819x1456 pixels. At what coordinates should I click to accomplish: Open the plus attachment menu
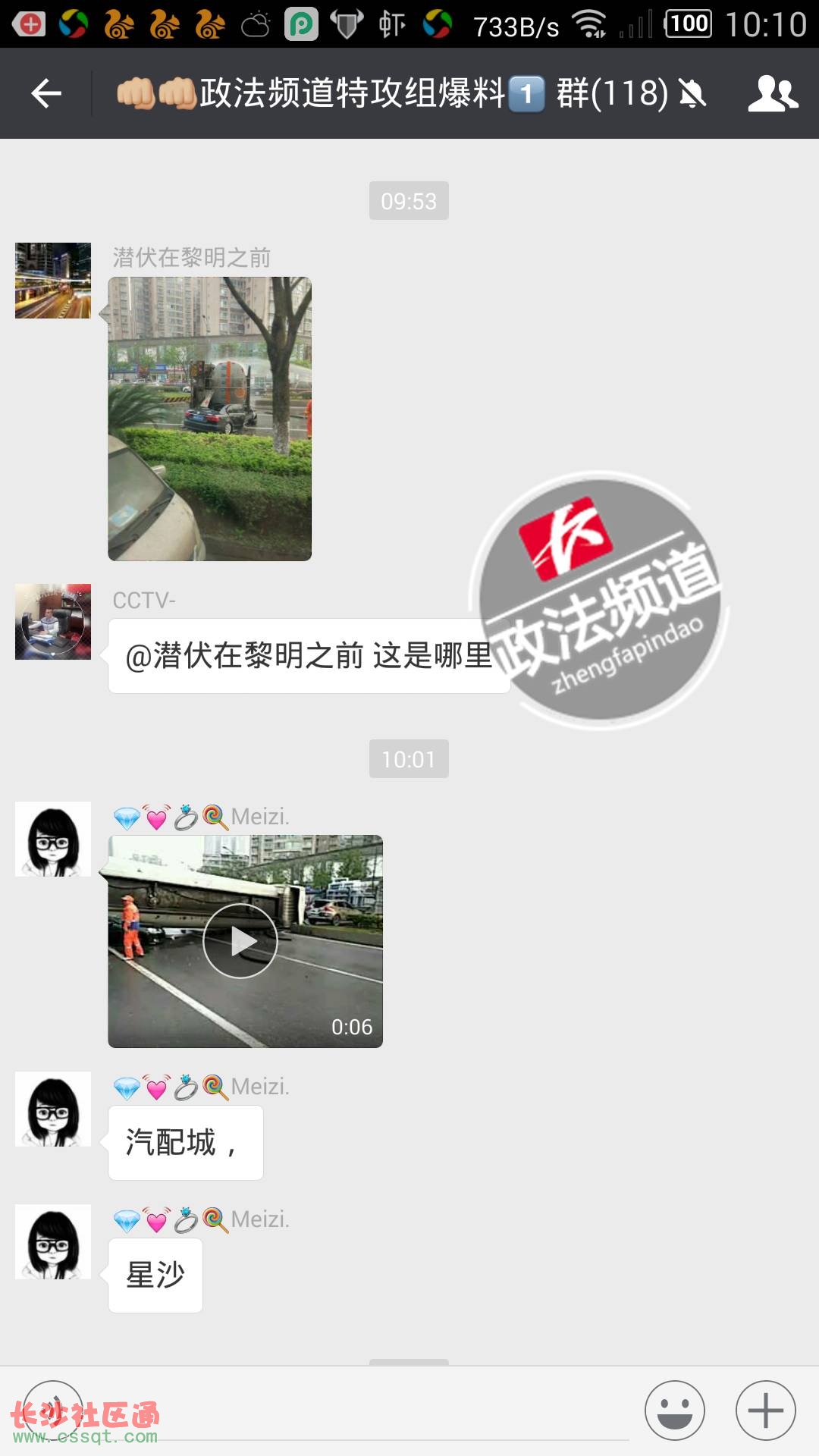[x=765, y=1410]
